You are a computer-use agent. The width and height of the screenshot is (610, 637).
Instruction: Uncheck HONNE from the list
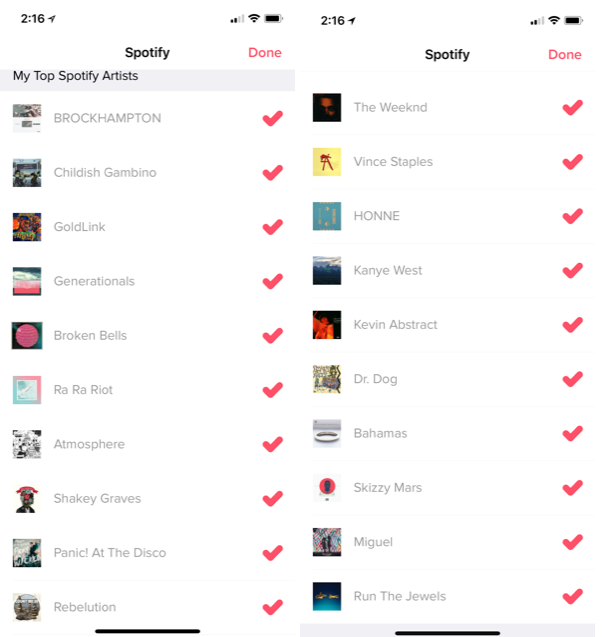point(572,216)
